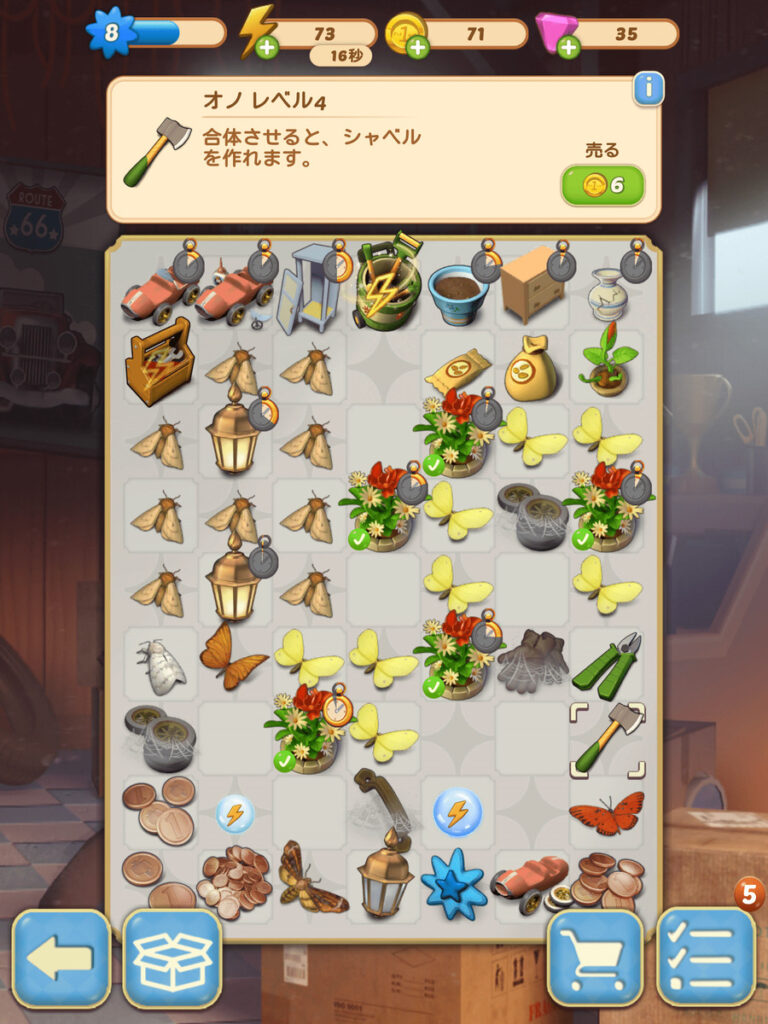
Task: Tap the selected axe item
Action: coord(608,739)
